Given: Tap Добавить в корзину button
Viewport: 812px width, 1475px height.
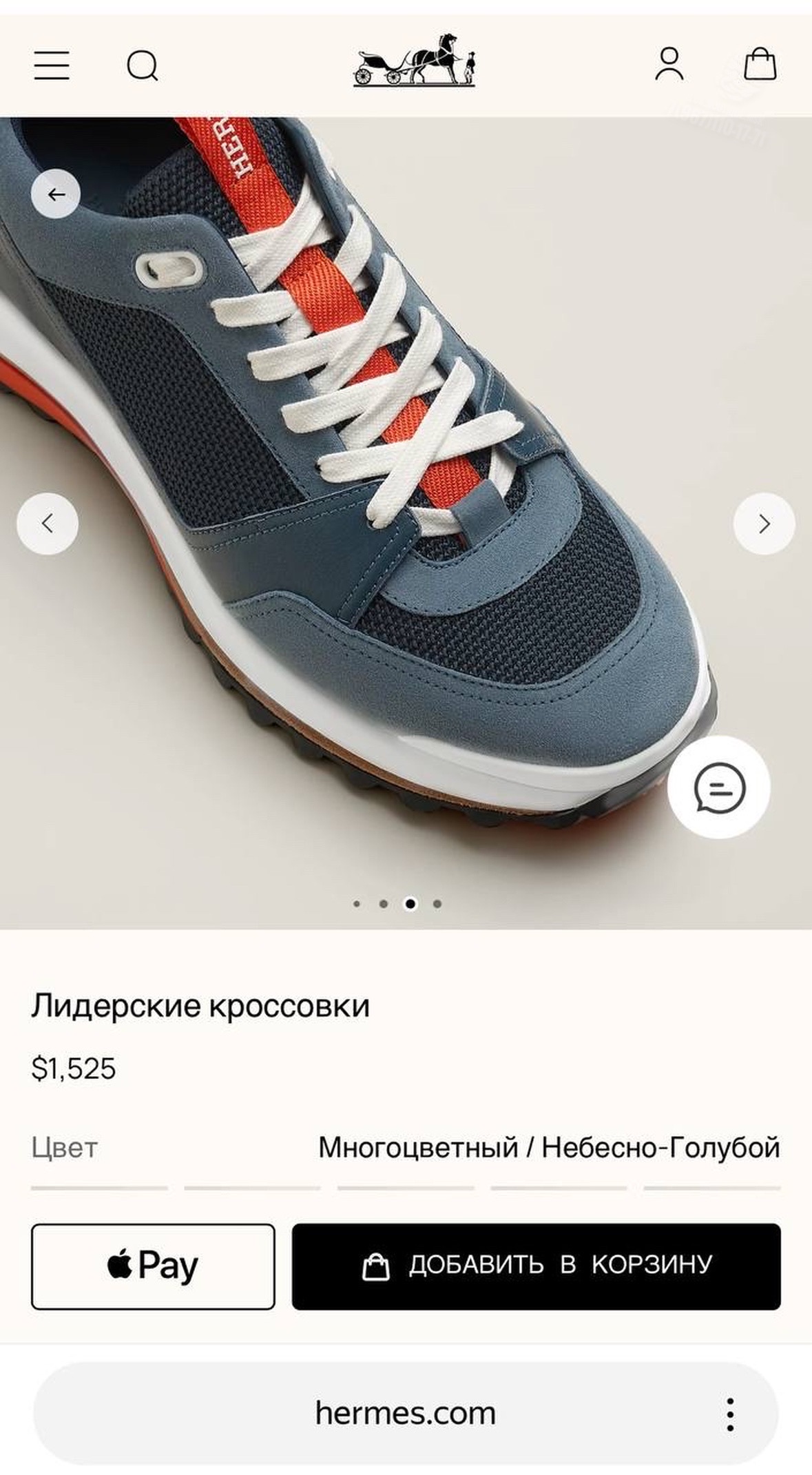Looking at the screenshot, I should point(536,1266).
